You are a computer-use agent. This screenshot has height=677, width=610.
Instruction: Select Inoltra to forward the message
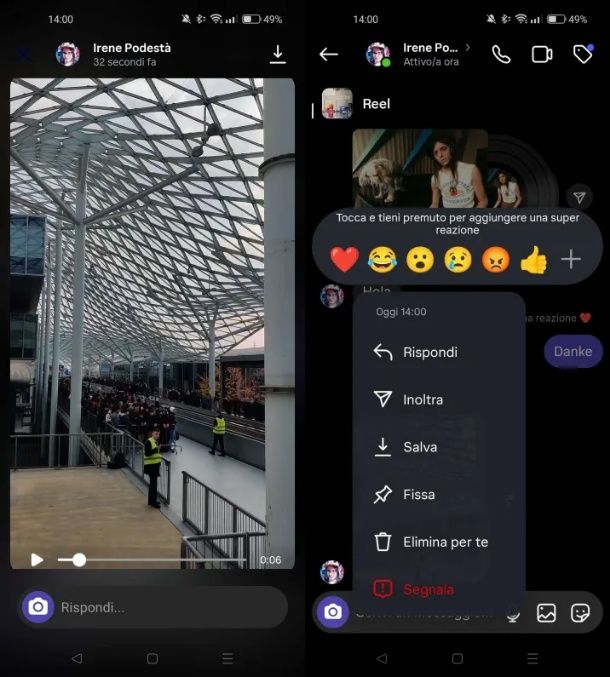[x=423, y=399]
